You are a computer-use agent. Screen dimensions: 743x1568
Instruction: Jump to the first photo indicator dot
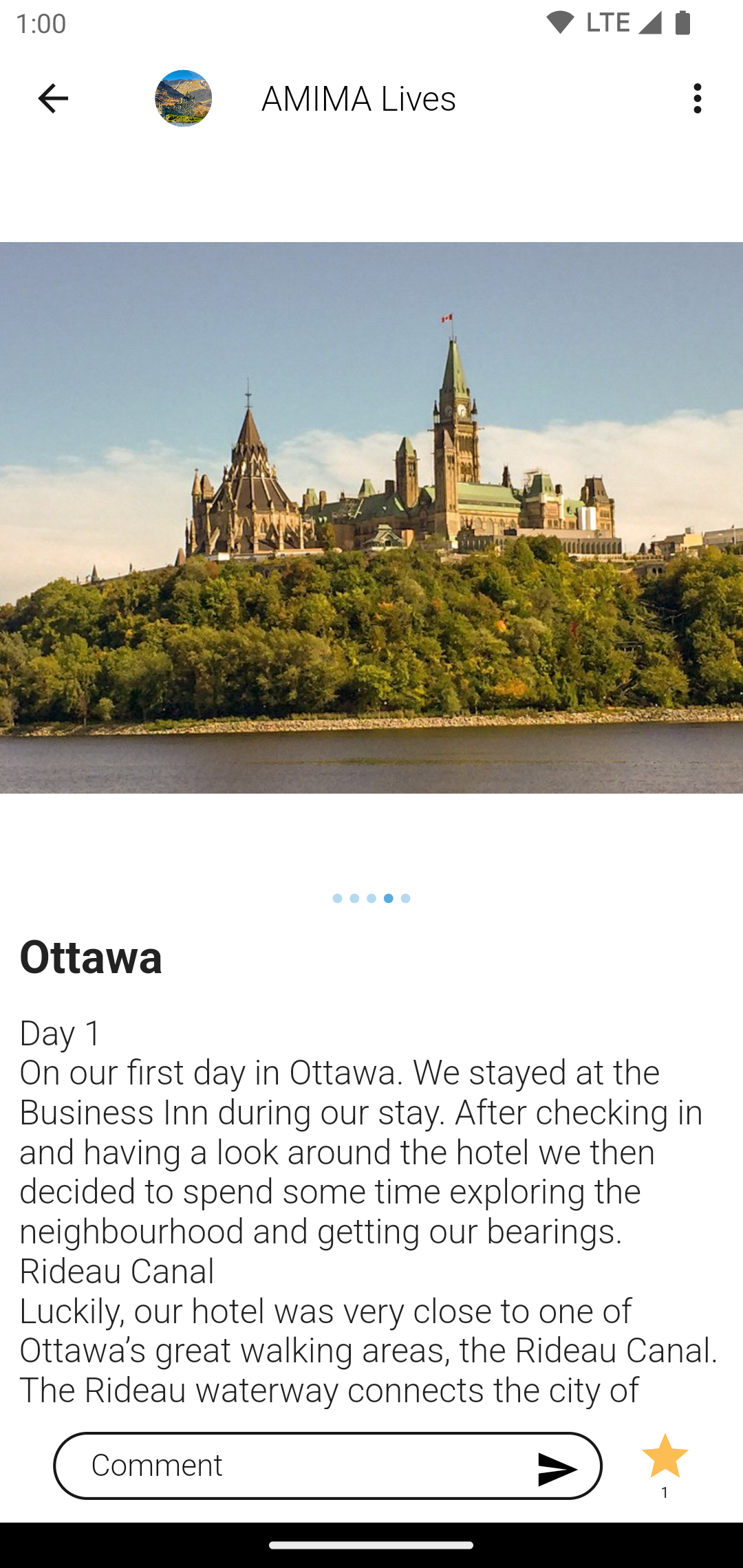337,898
